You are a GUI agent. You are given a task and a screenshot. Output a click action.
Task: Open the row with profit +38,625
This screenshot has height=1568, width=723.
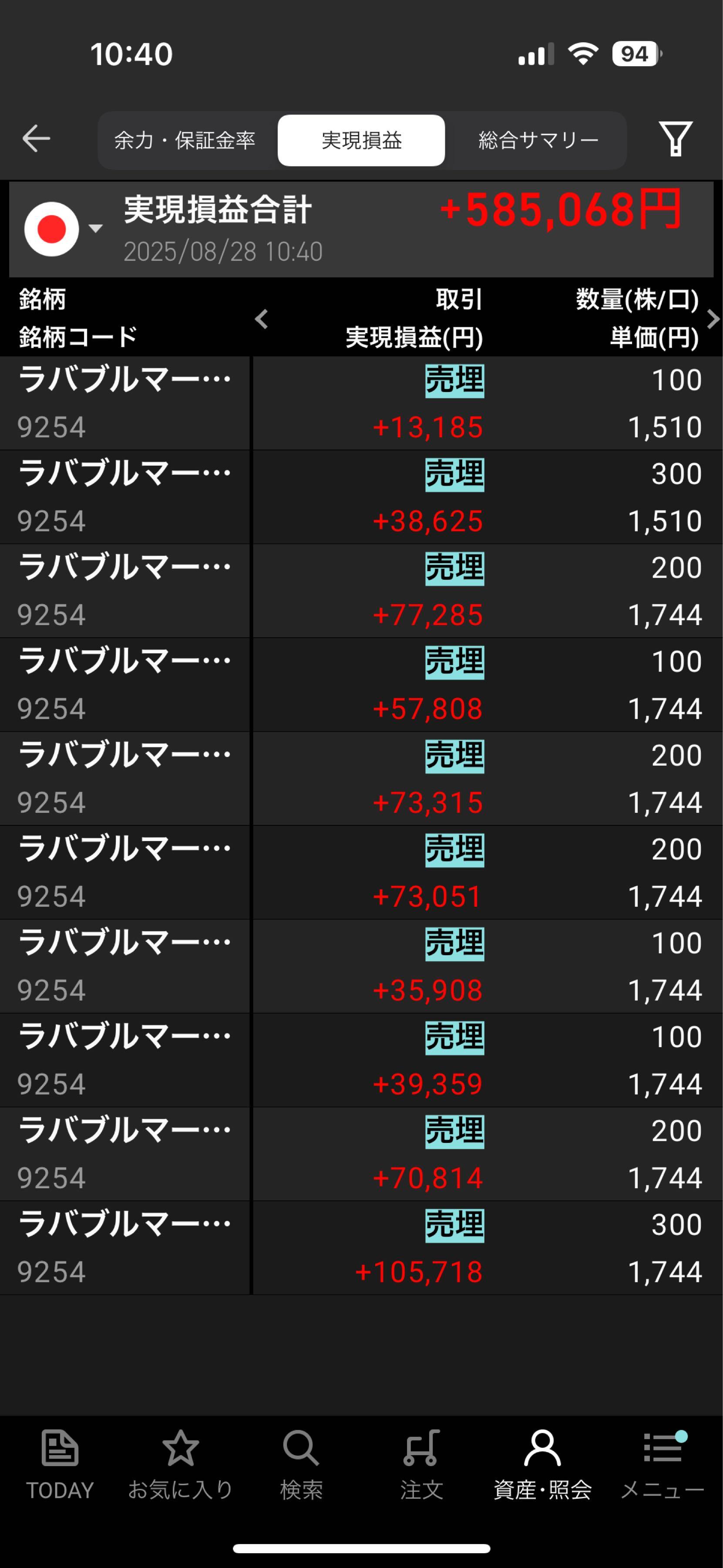(361, 497)
